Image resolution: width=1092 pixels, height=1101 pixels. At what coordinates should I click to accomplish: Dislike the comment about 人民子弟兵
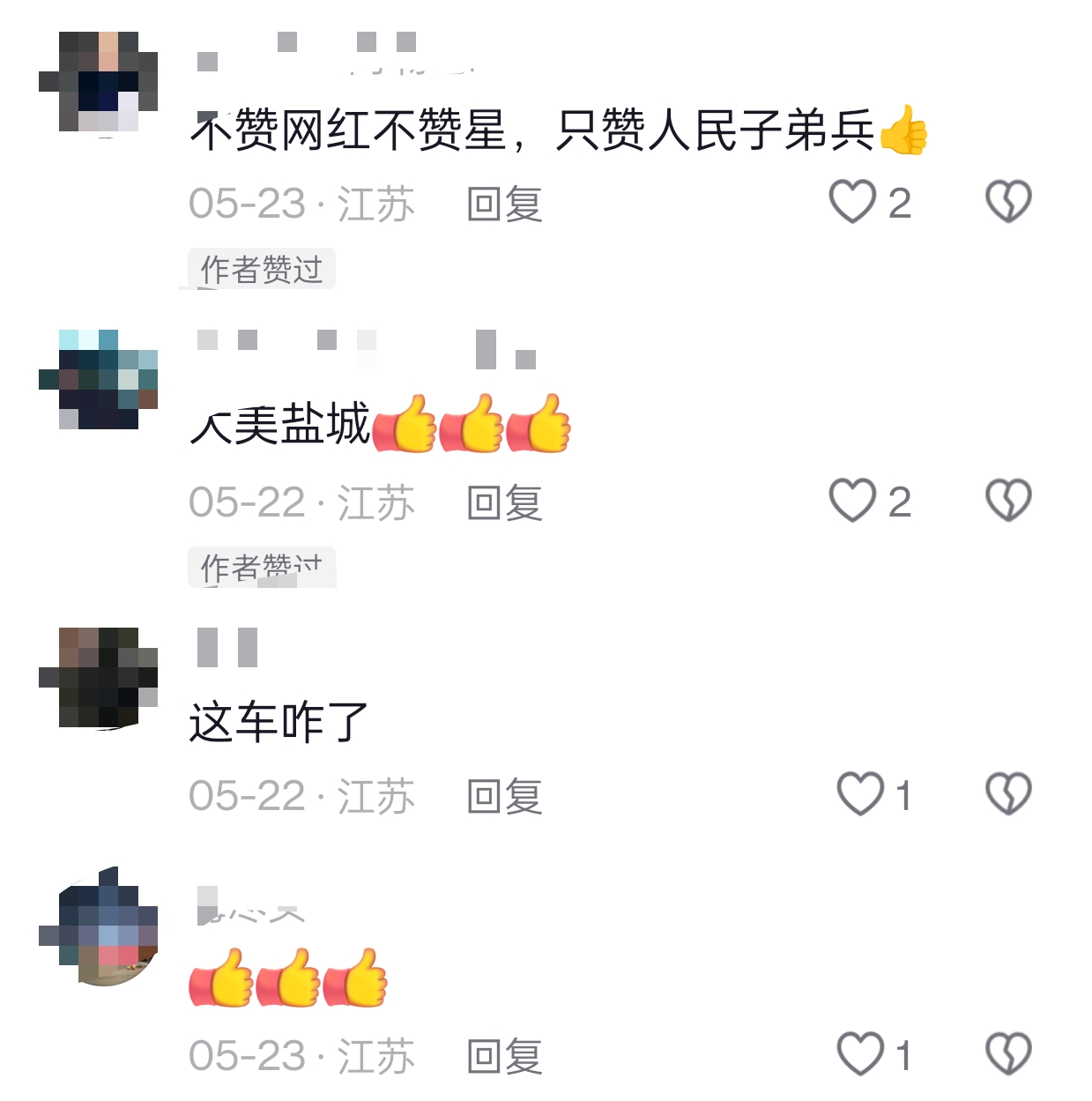click(x=1008, y=202)
